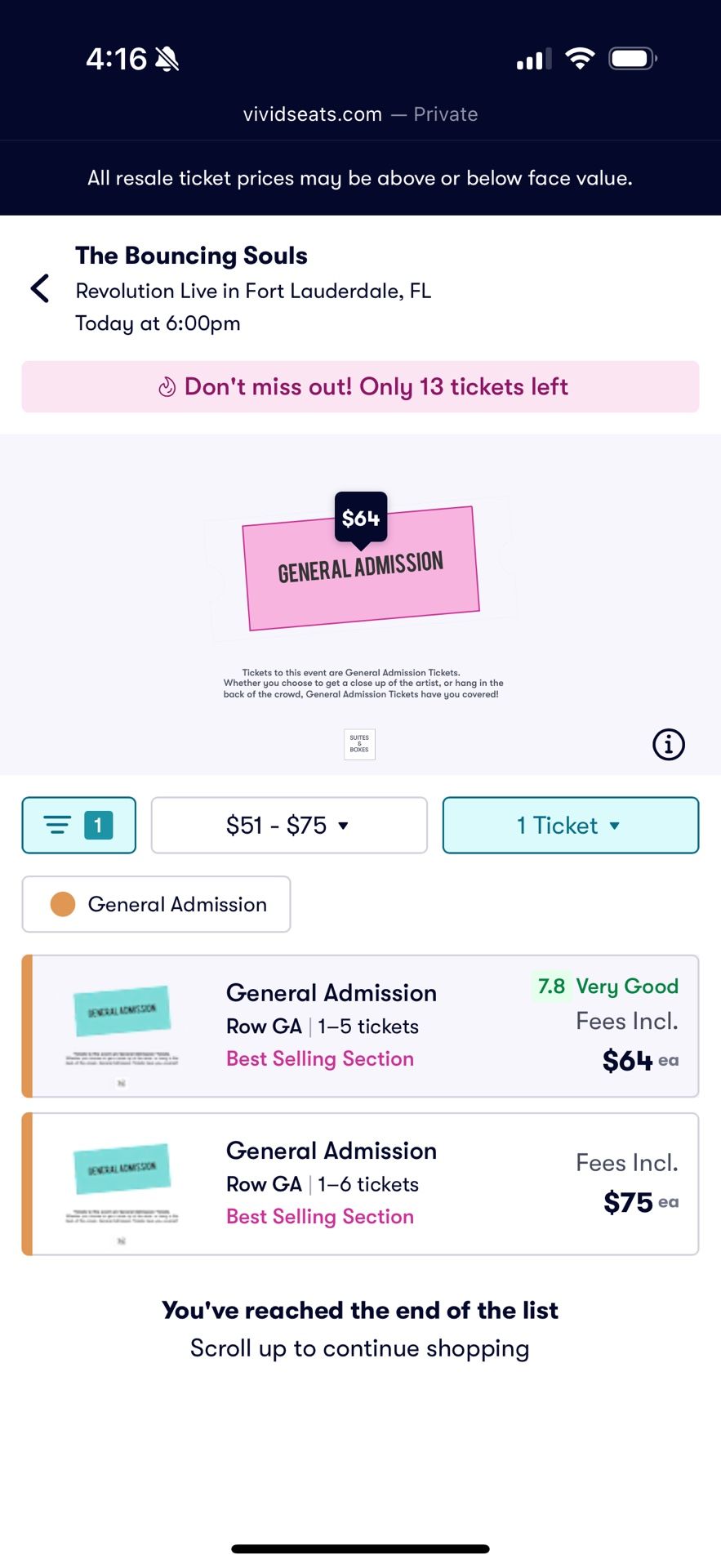
Task: Open the filters button with badge 1
Action: [78, 825]
